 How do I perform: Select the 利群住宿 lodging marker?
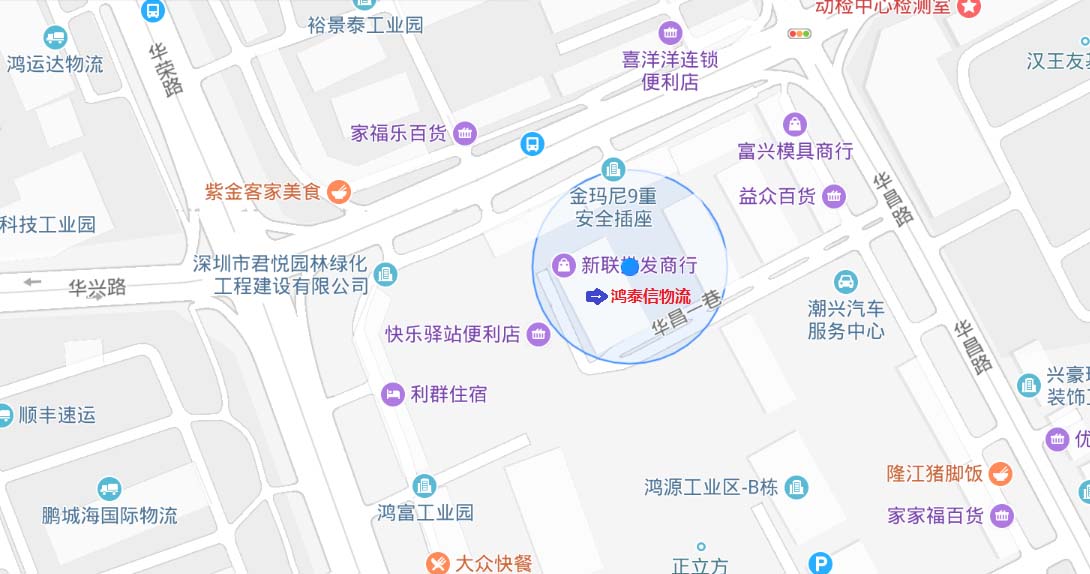[394, 394]
